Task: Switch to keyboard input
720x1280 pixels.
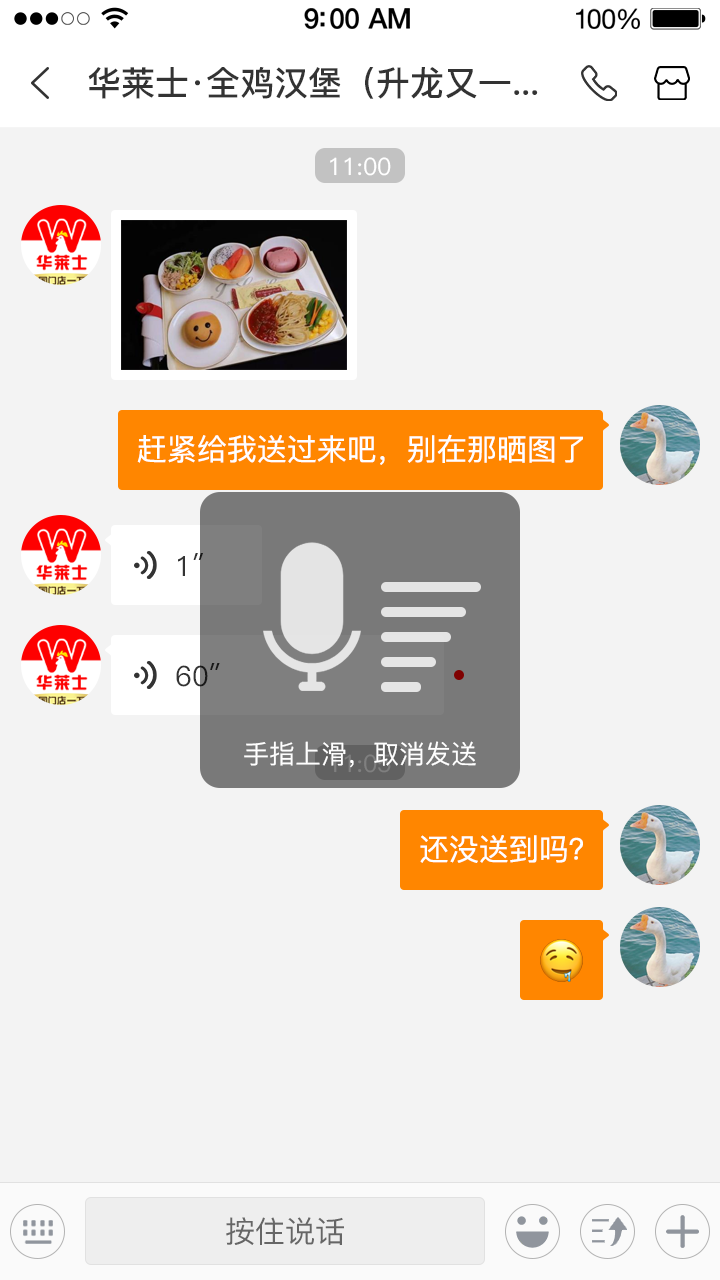Action: [38, 1231]
